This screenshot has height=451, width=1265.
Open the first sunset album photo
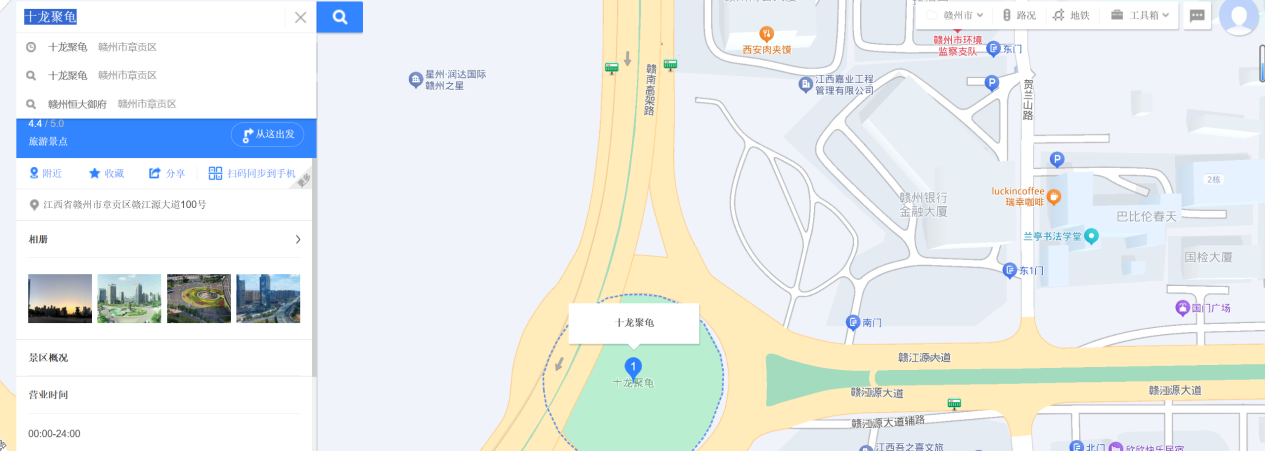pyautogui.click(x=60, y=298)
